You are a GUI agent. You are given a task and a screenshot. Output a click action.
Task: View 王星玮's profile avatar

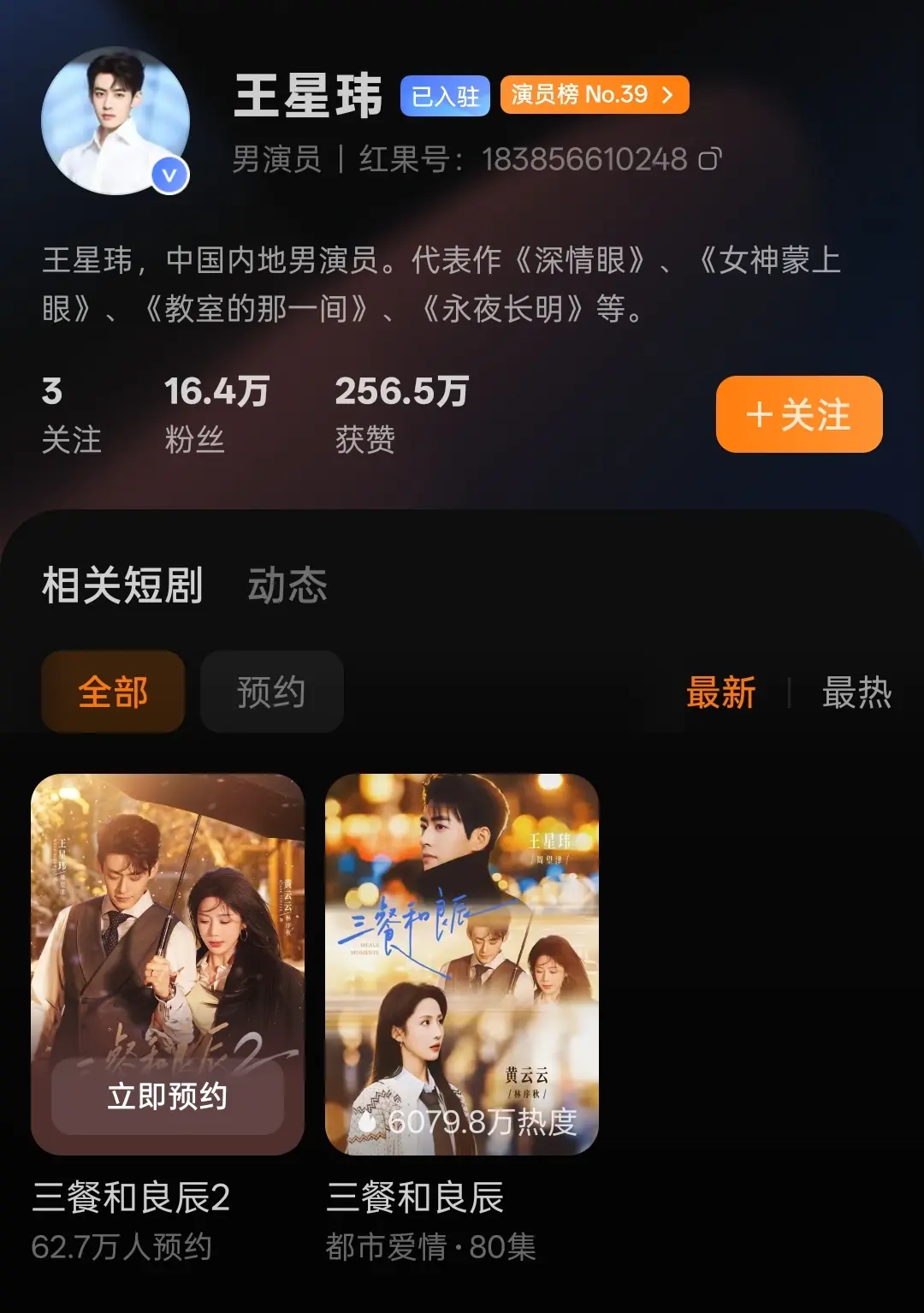(115, 120)
